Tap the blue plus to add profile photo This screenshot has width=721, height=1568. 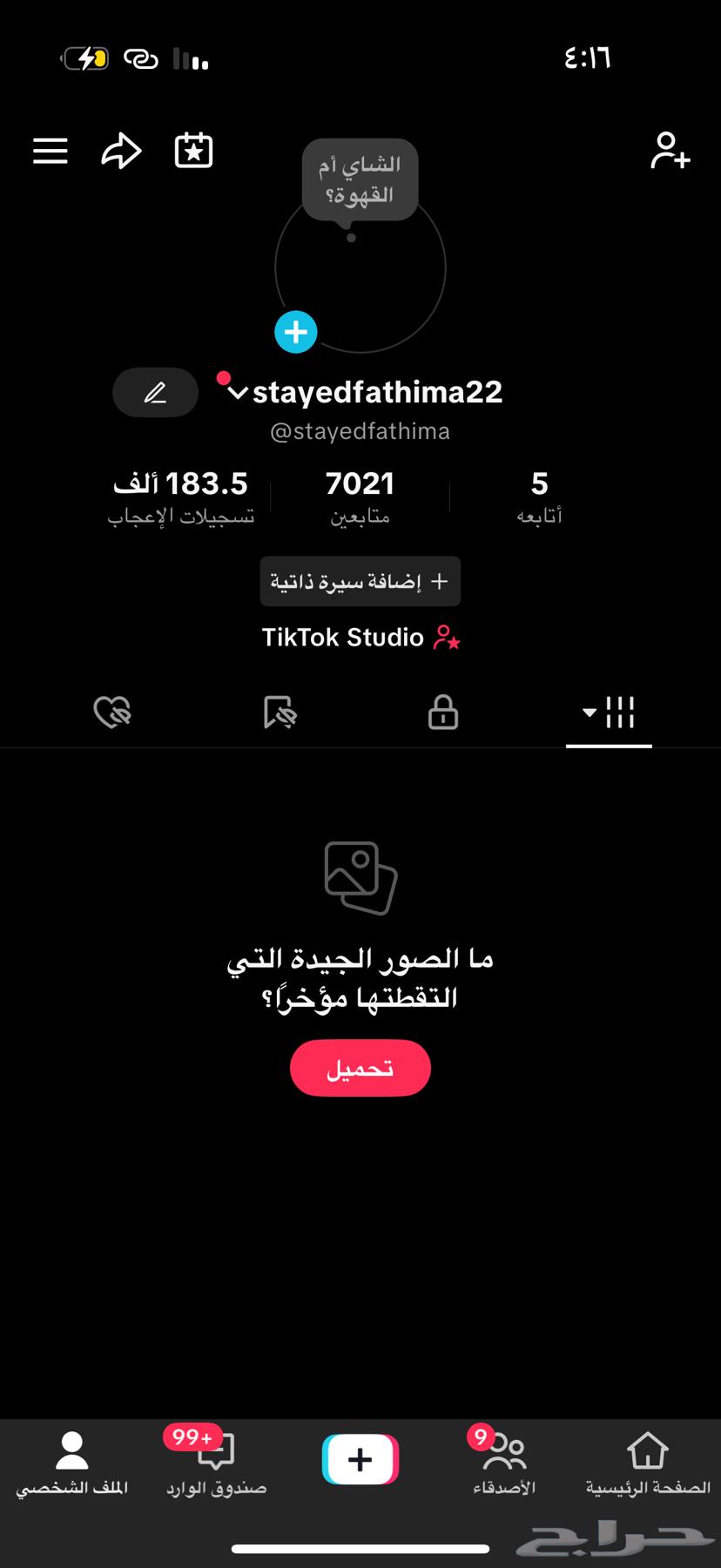tap(296, 332)
